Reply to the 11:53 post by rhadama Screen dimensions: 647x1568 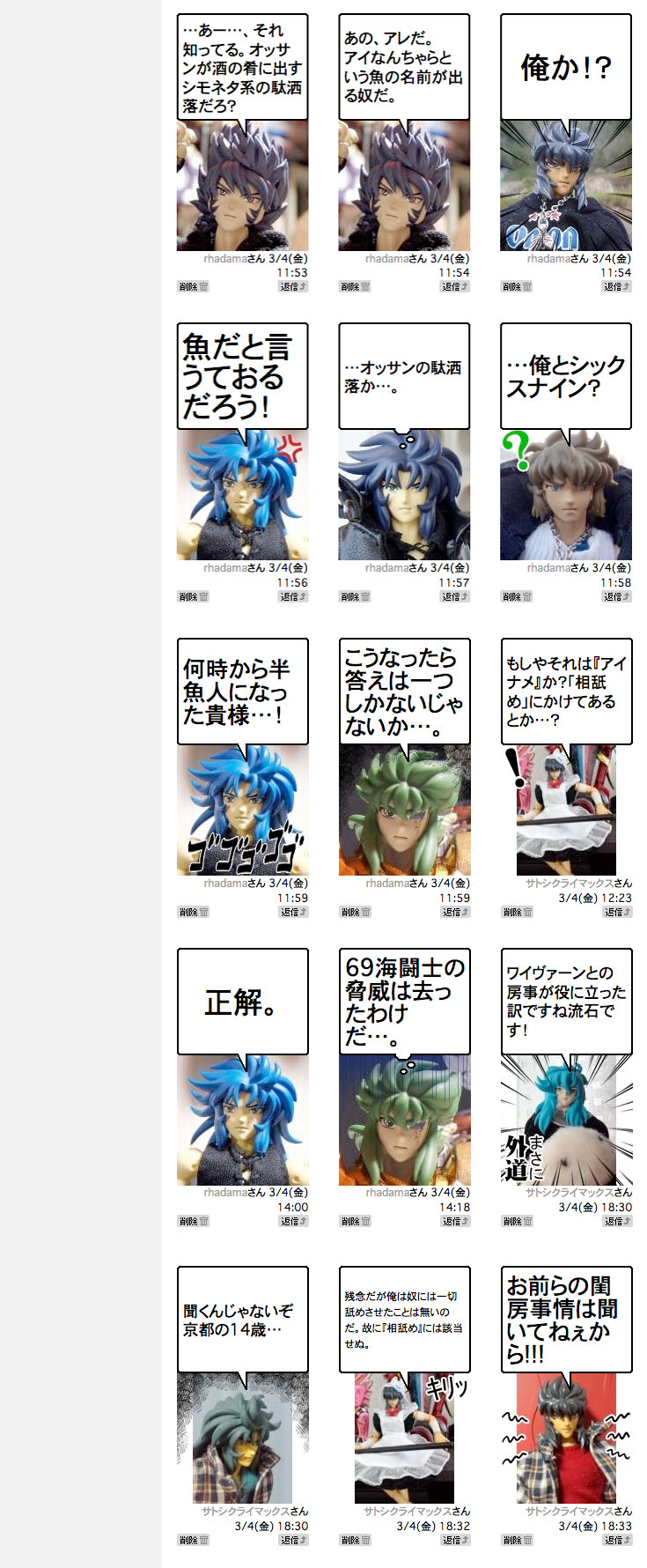click(x=293, y=286)
